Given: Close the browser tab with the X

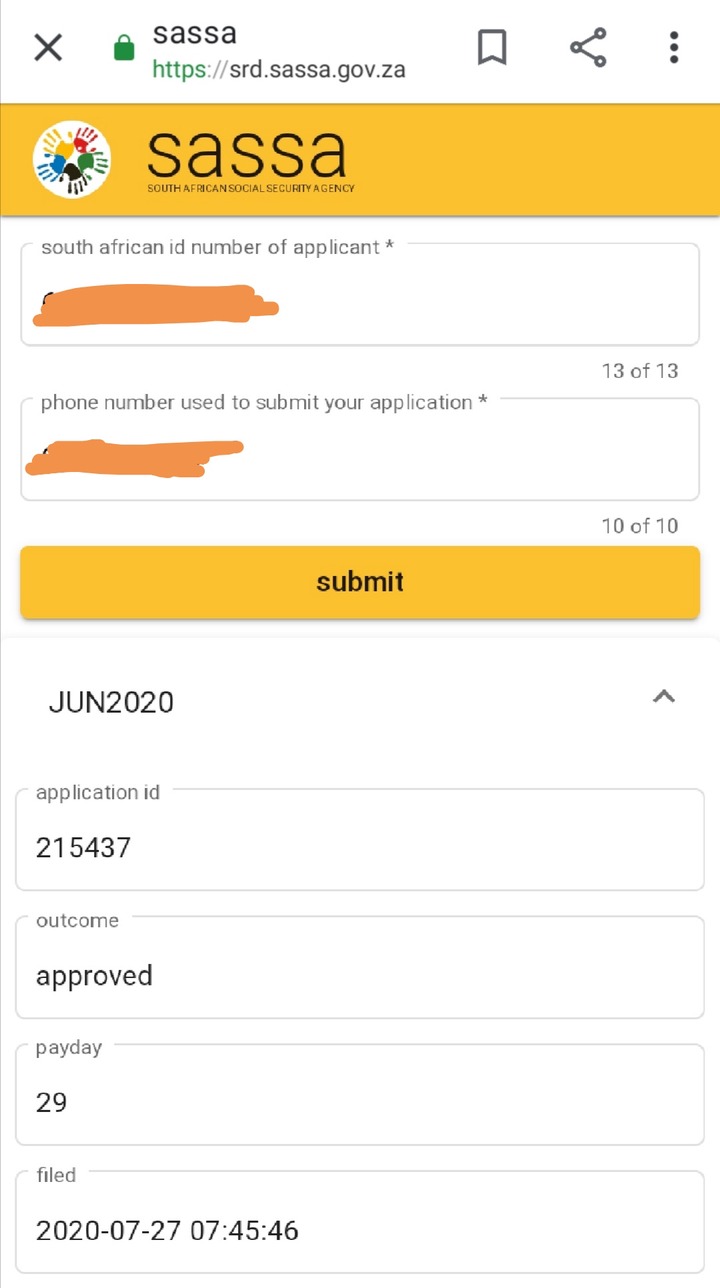Looking at the screenshot, I should [48, 47].
